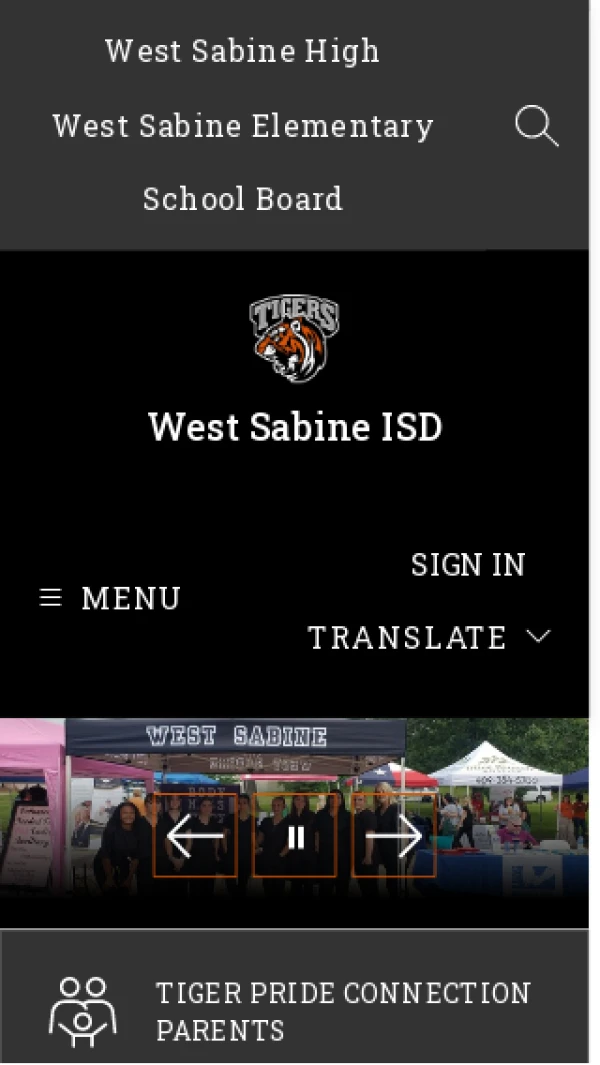Tap the search magnifier icon
Screen dimensions: 600x1065
coord(536,127)
